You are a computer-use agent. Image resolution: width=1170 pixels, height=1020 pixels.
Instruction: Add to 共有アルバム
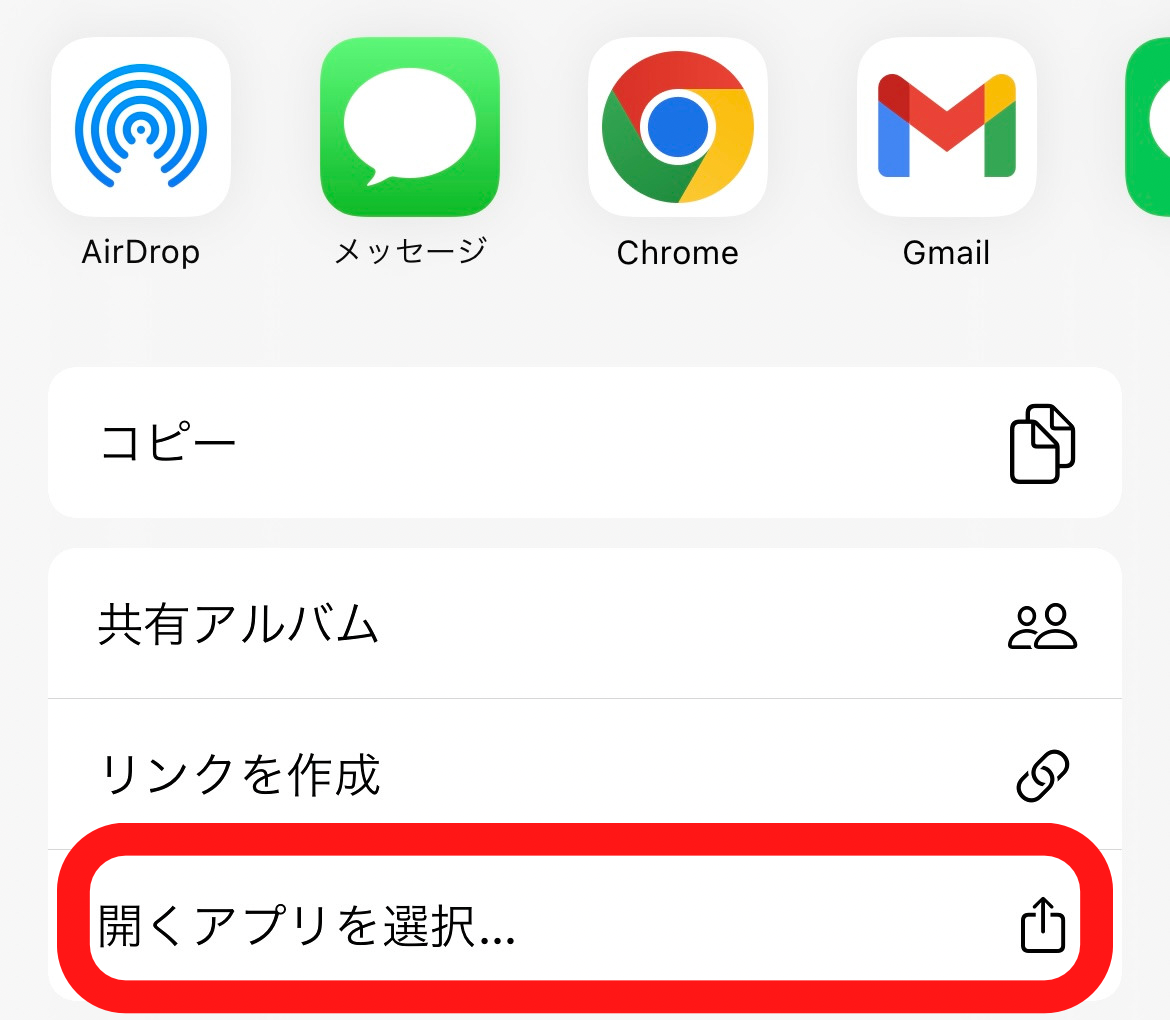point(584,624)
